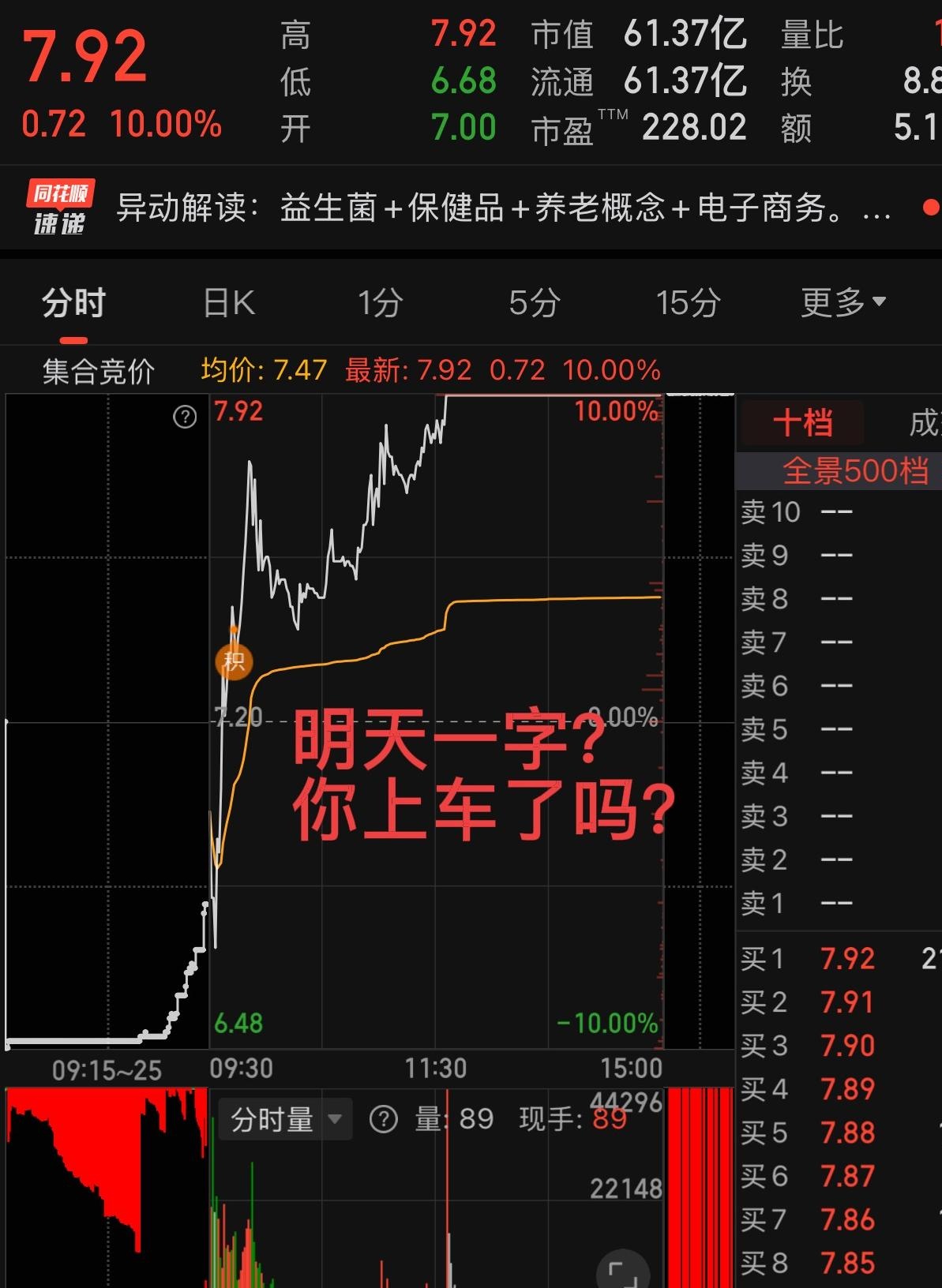The width and height of the screenshot is (942, 1288).
Task: Select the 1分 chart interval
Action: click(379, 302)
